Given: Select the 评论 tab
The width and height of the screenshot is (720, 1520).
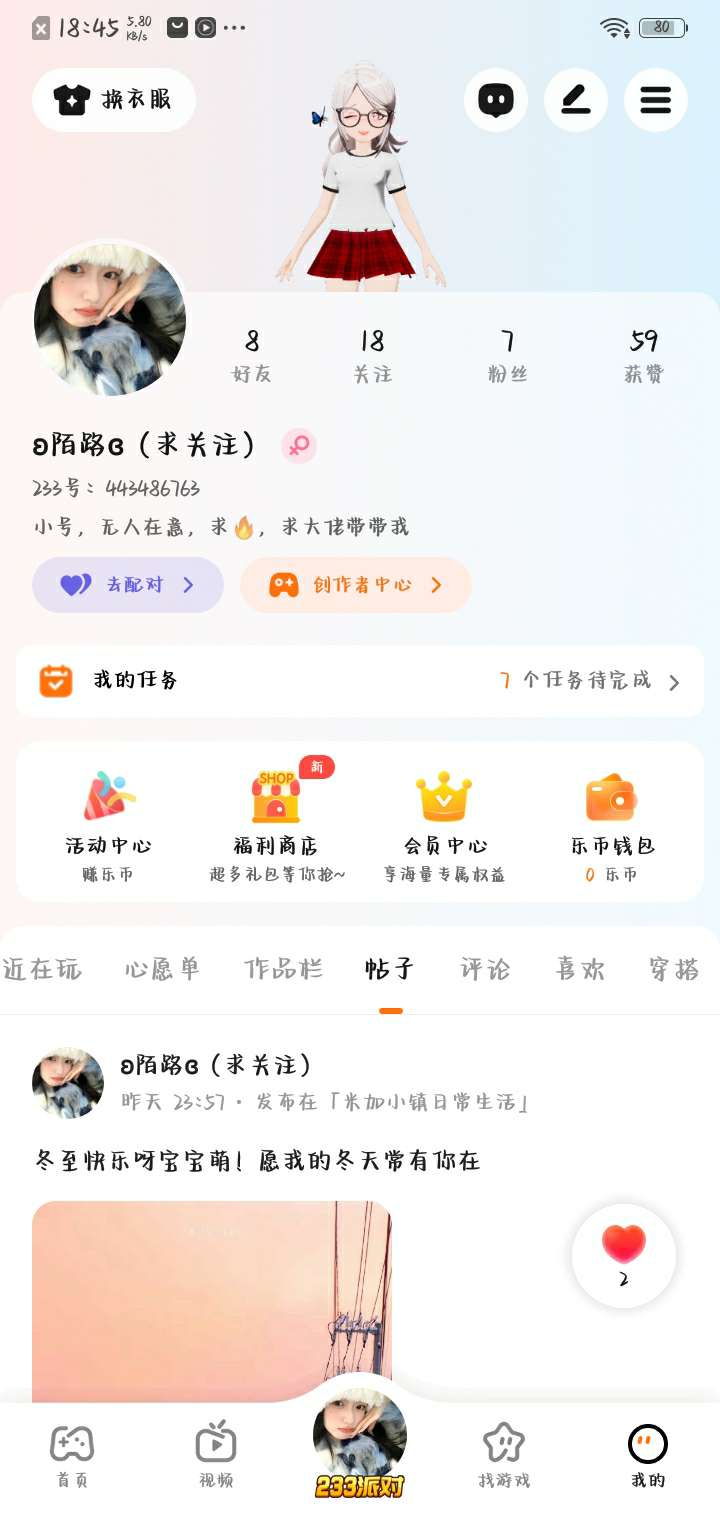Looking at the screenshot, I should [x=485, y=969].
